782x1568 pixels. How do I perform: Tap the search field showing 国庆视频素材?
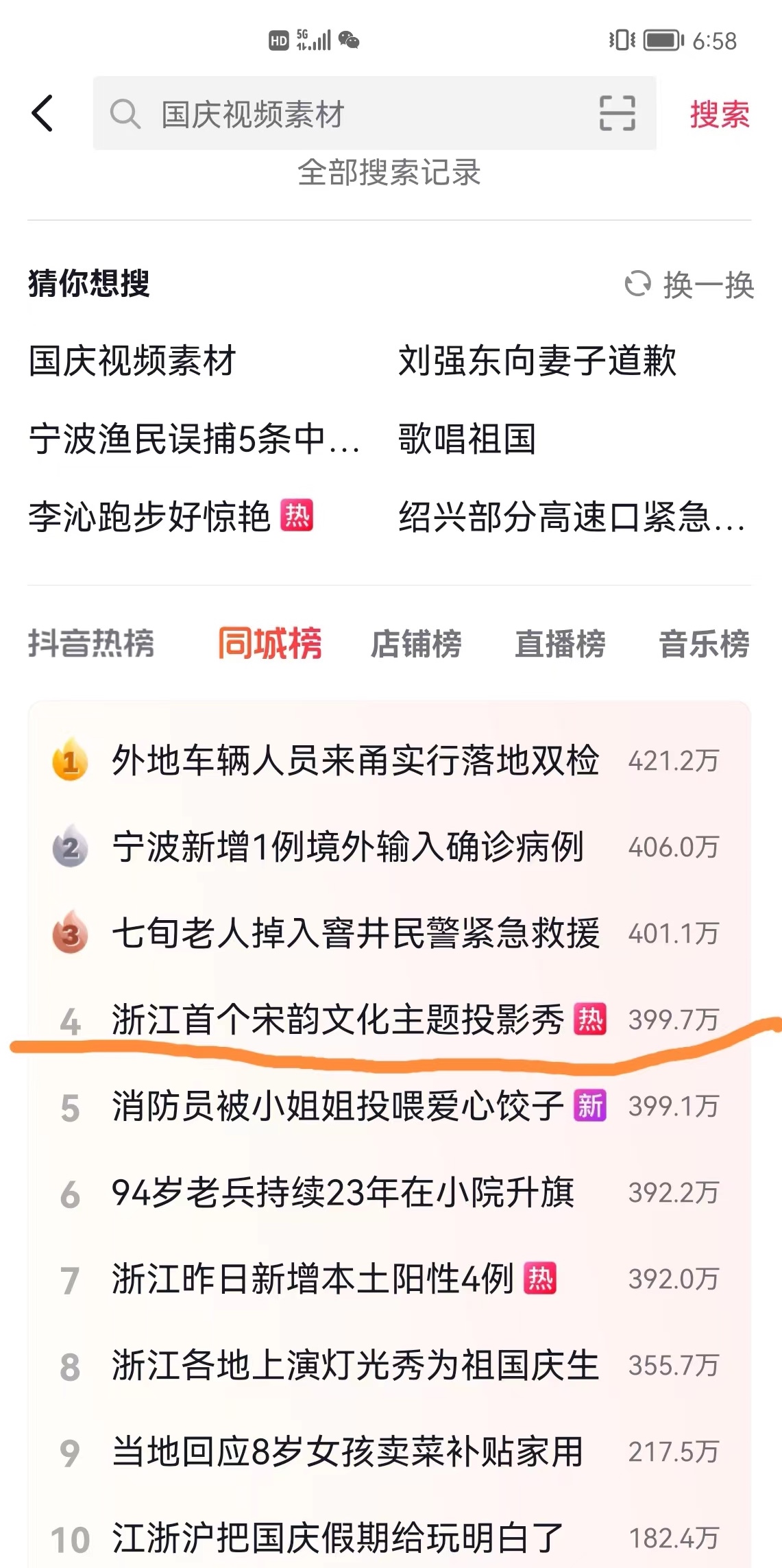click(x=343, y=114)
